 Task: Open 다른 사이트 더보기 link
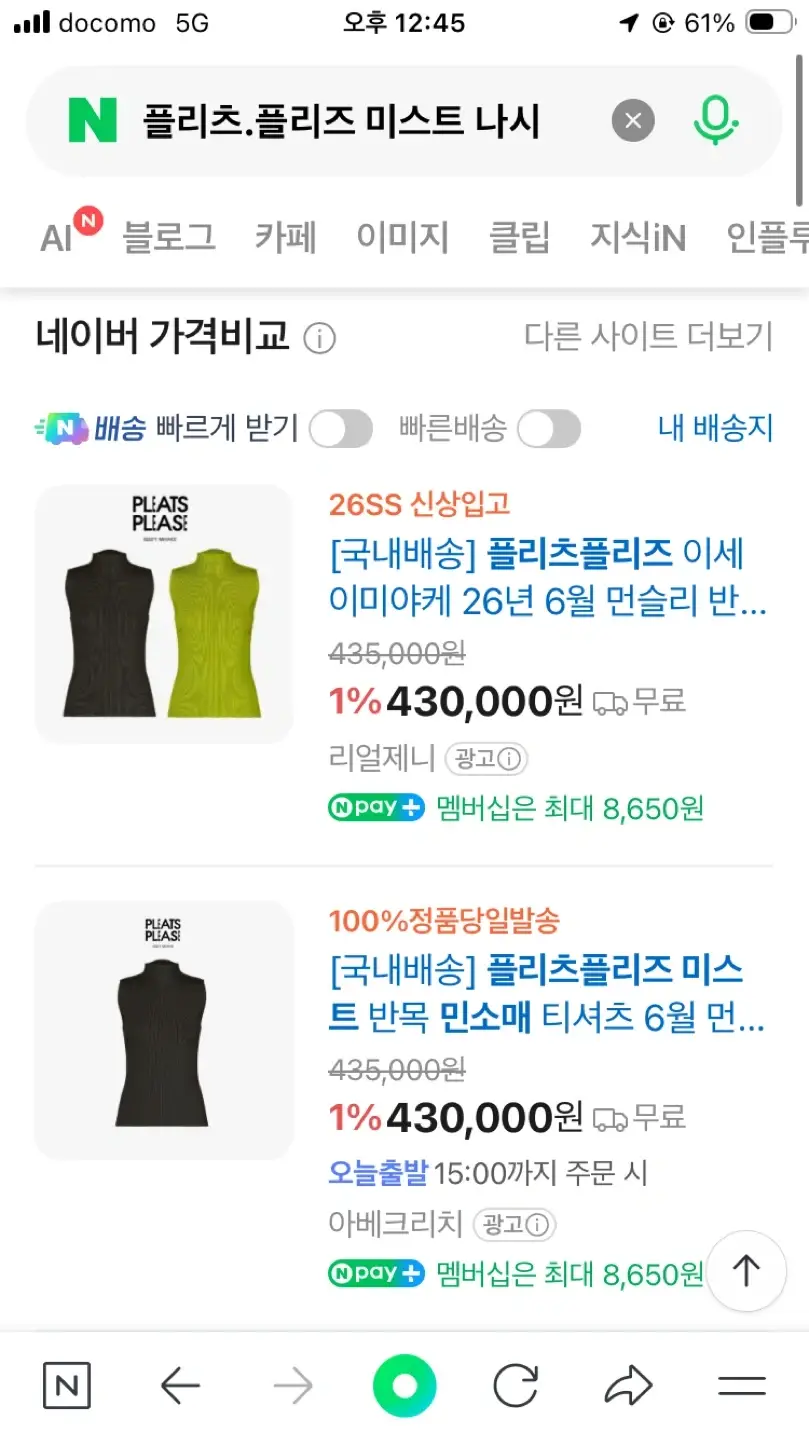[649, 337]
